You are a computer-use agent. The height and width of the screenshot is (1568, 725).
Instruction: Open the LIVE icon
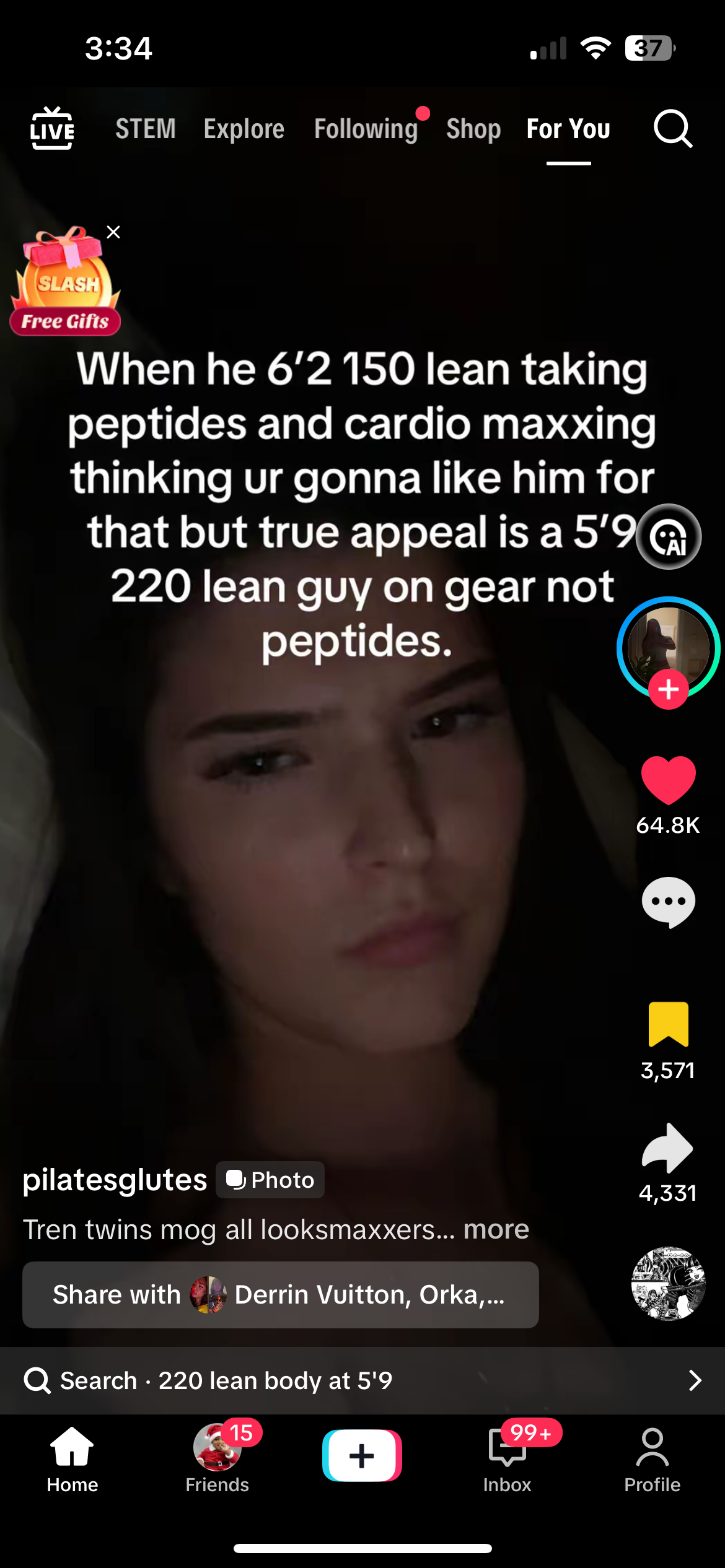tap(52, 129)
